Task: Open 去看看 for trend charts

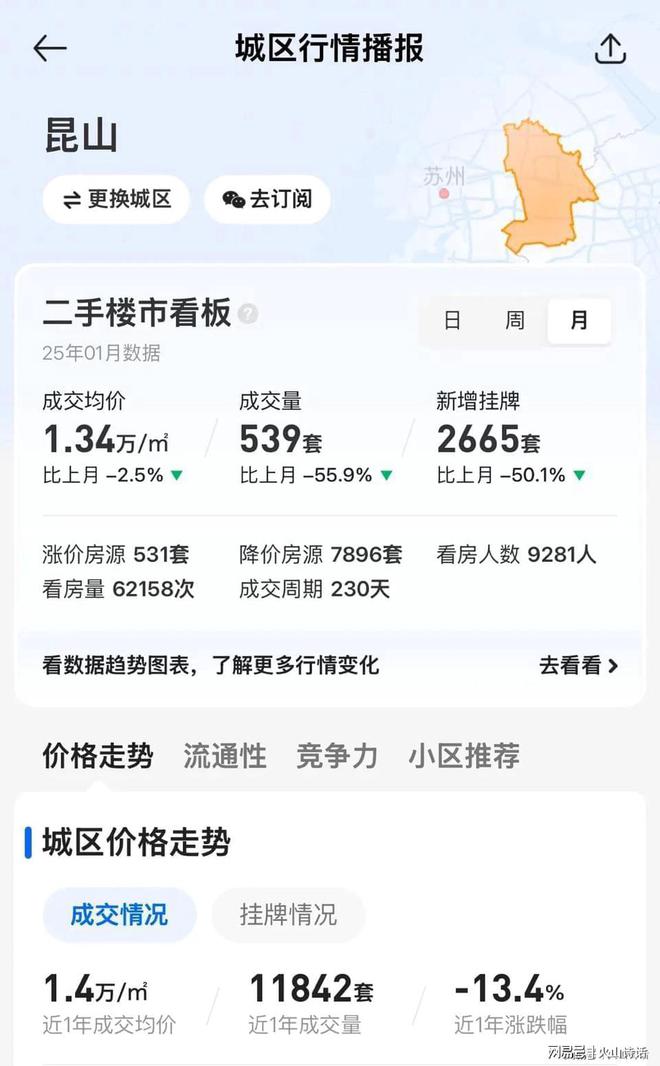Action: [x=578, y=665]
